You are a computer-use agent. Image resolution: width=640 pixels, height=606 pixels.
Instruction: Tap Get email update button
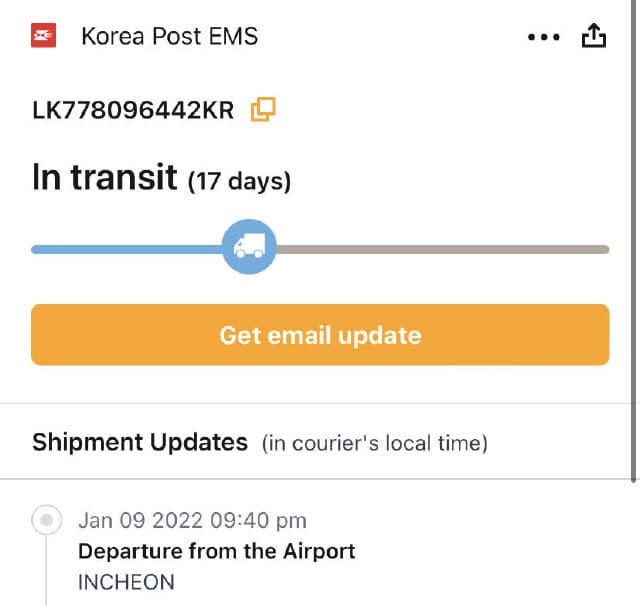click(x=320, y=335)
